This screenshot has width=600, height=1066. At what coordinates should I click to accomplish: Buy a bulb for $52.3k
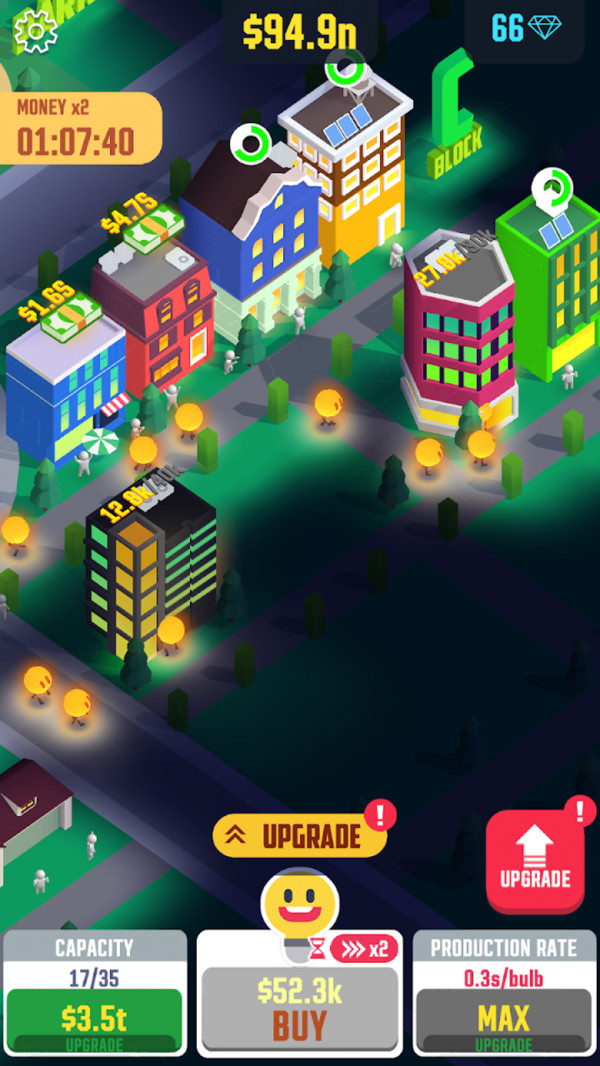click(300, 1010)
